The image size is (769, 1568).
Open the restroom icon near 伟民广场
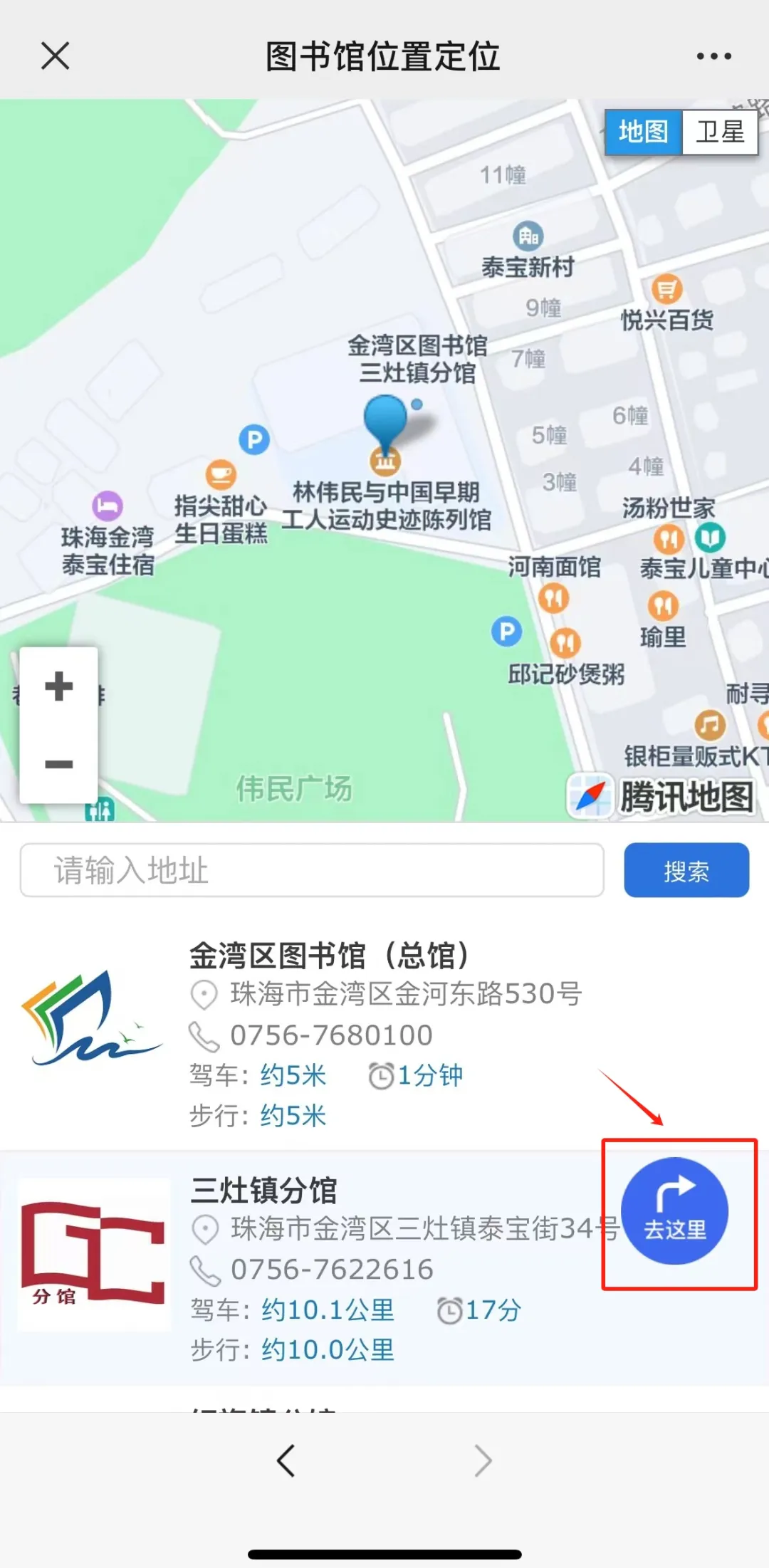coord(100,809)
